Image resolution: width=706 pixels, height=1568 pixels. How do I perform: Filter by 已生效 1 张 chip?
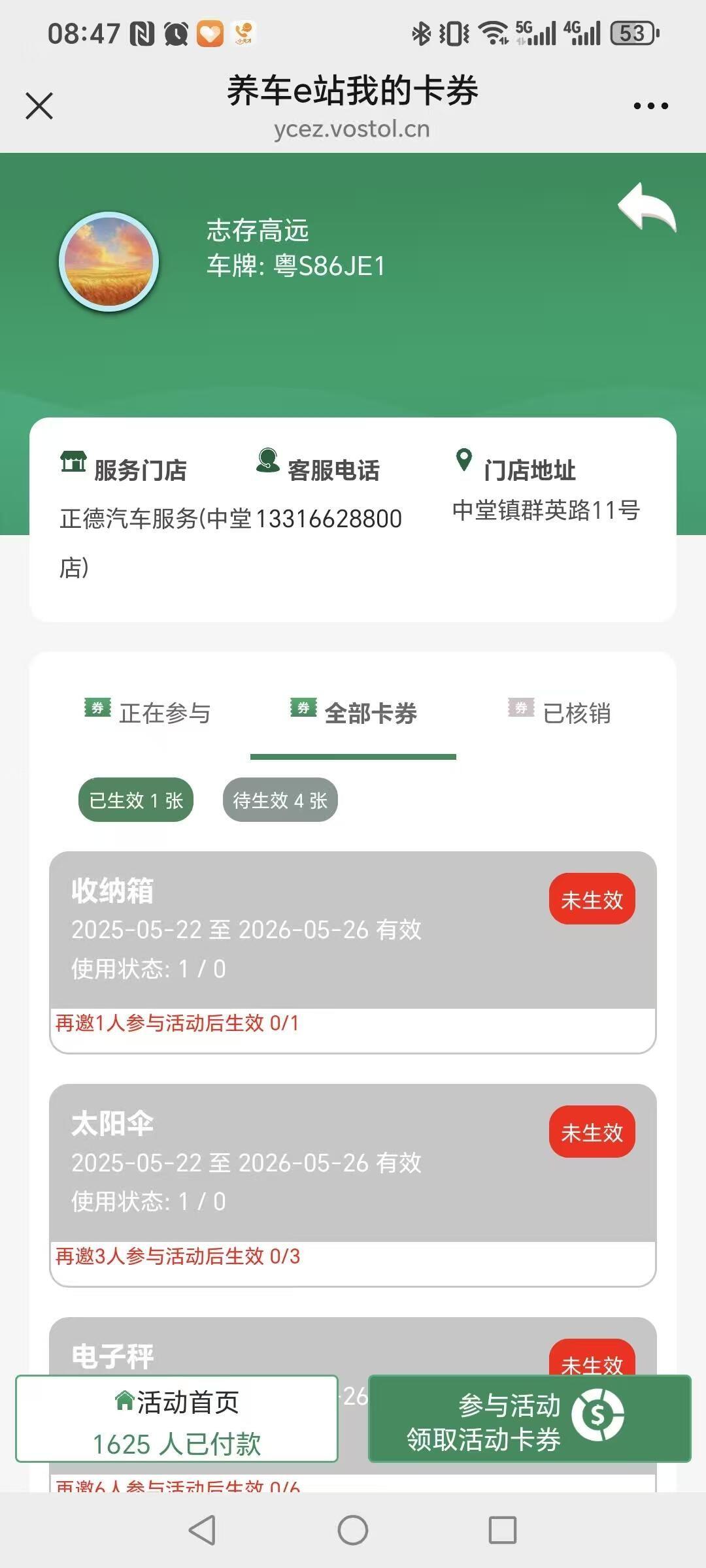point(136,800)
